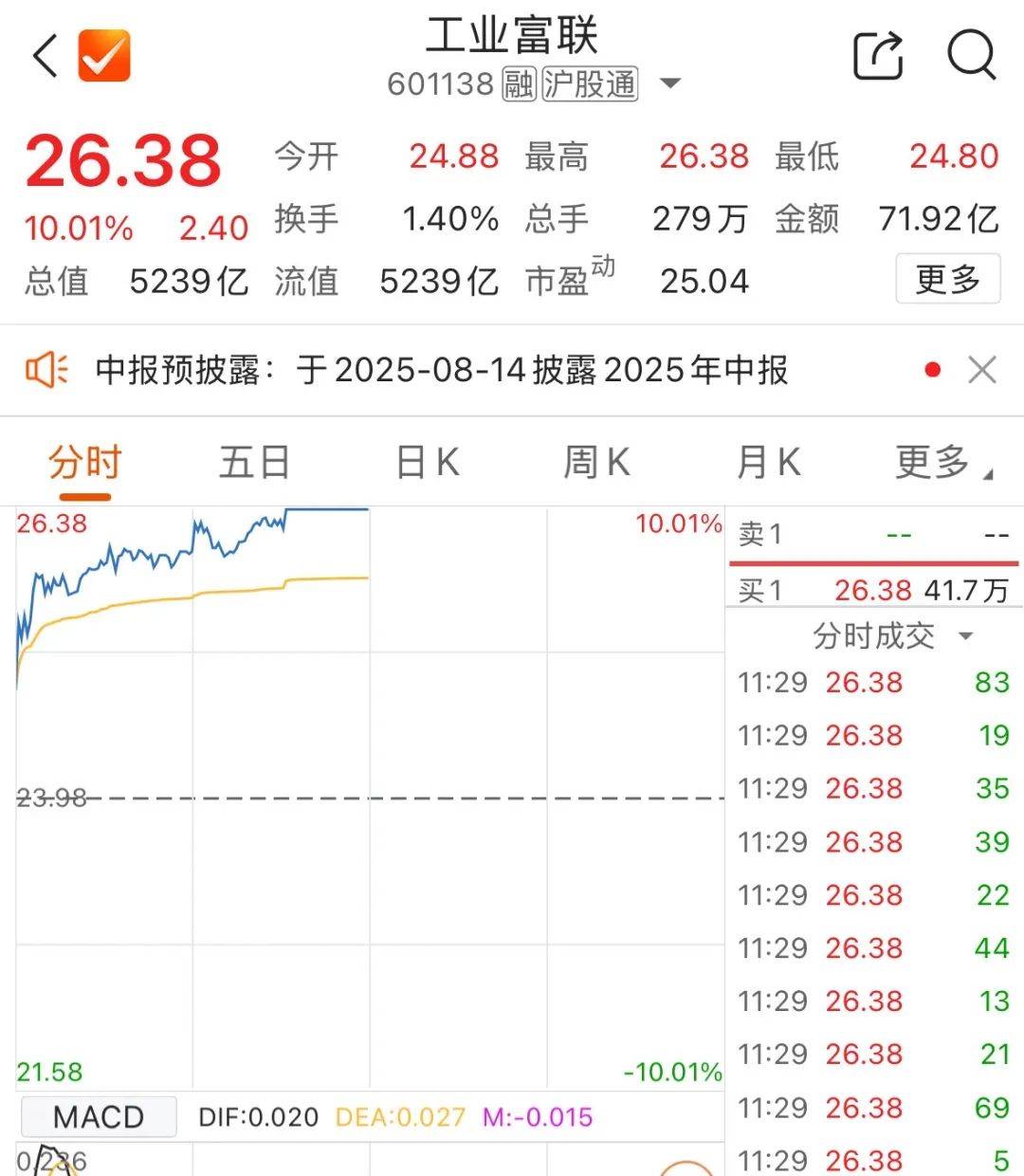
Task: Tap the share icon at top right
Action: (x=877, y=57)
